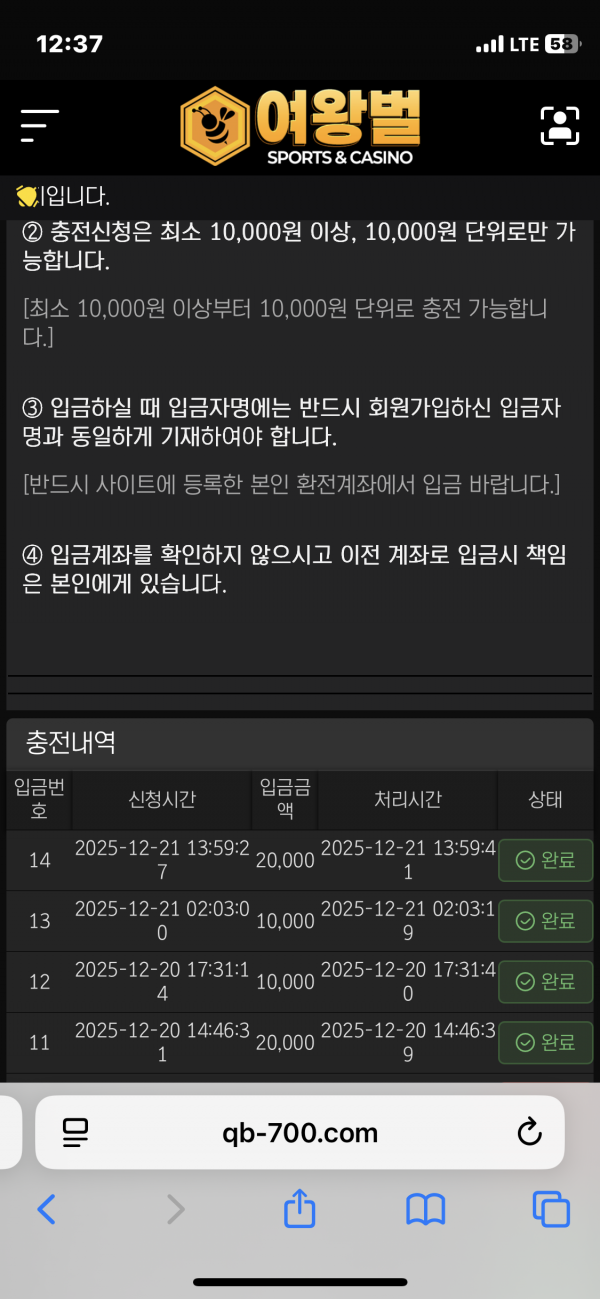Show all open tabs
This screenshot has width=600, height=1299.
tap(551, 1210)
